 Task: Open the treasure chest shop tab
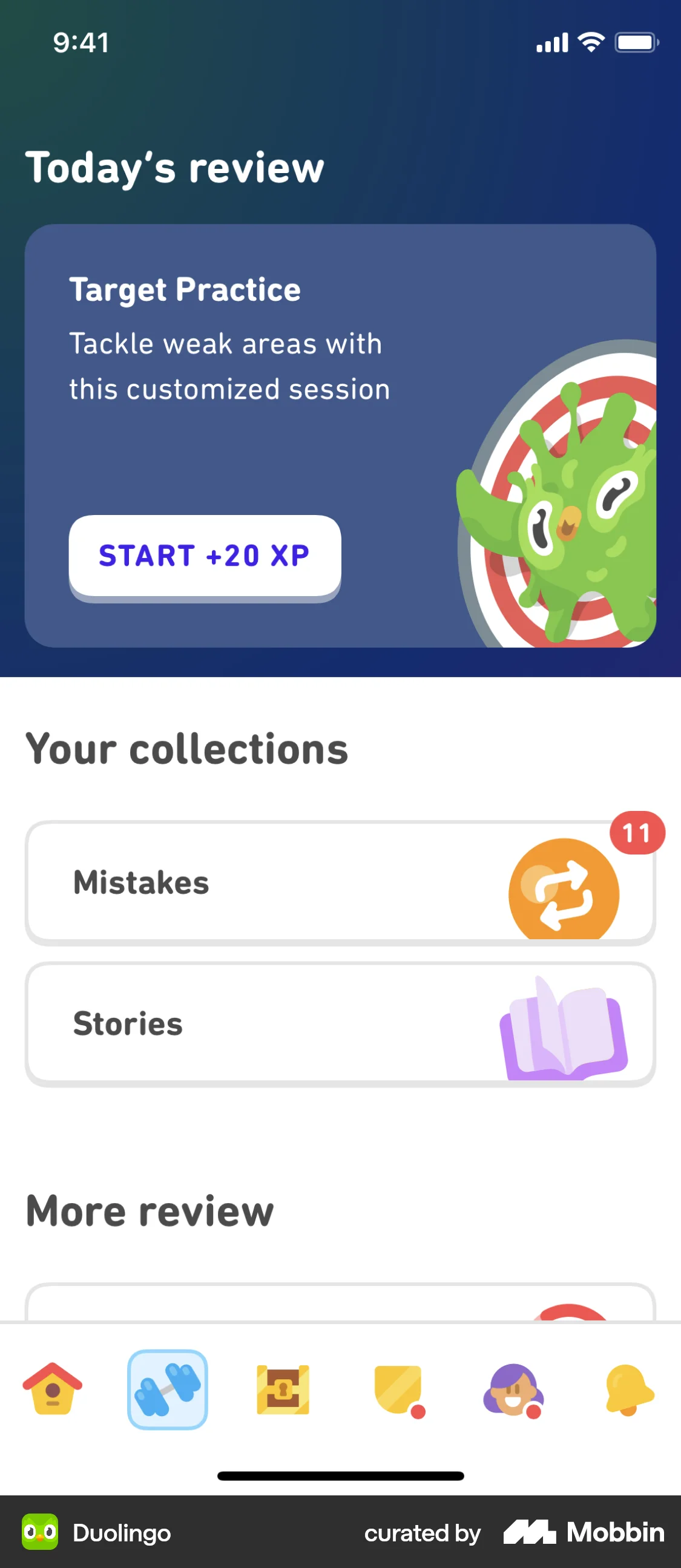pos(283,1391)
